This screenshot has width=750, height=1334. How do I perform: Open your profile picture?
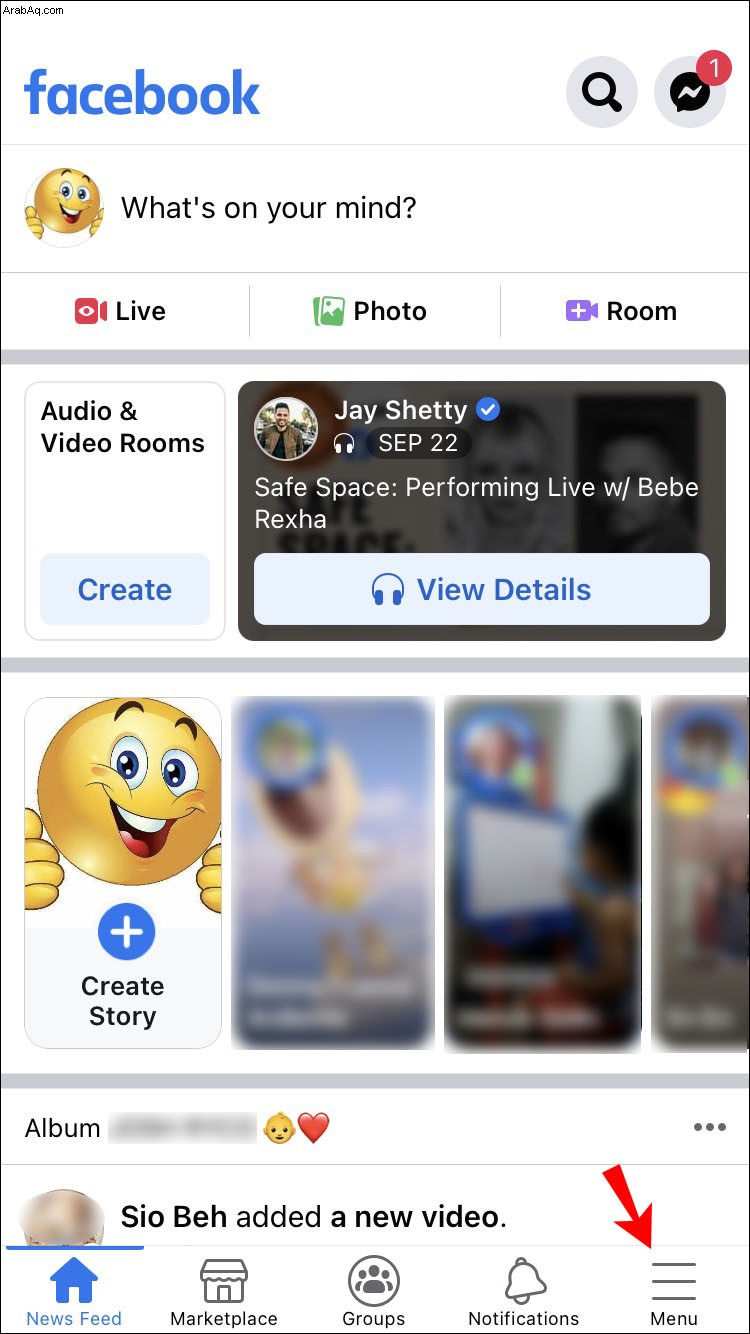[x=64, y=207]
